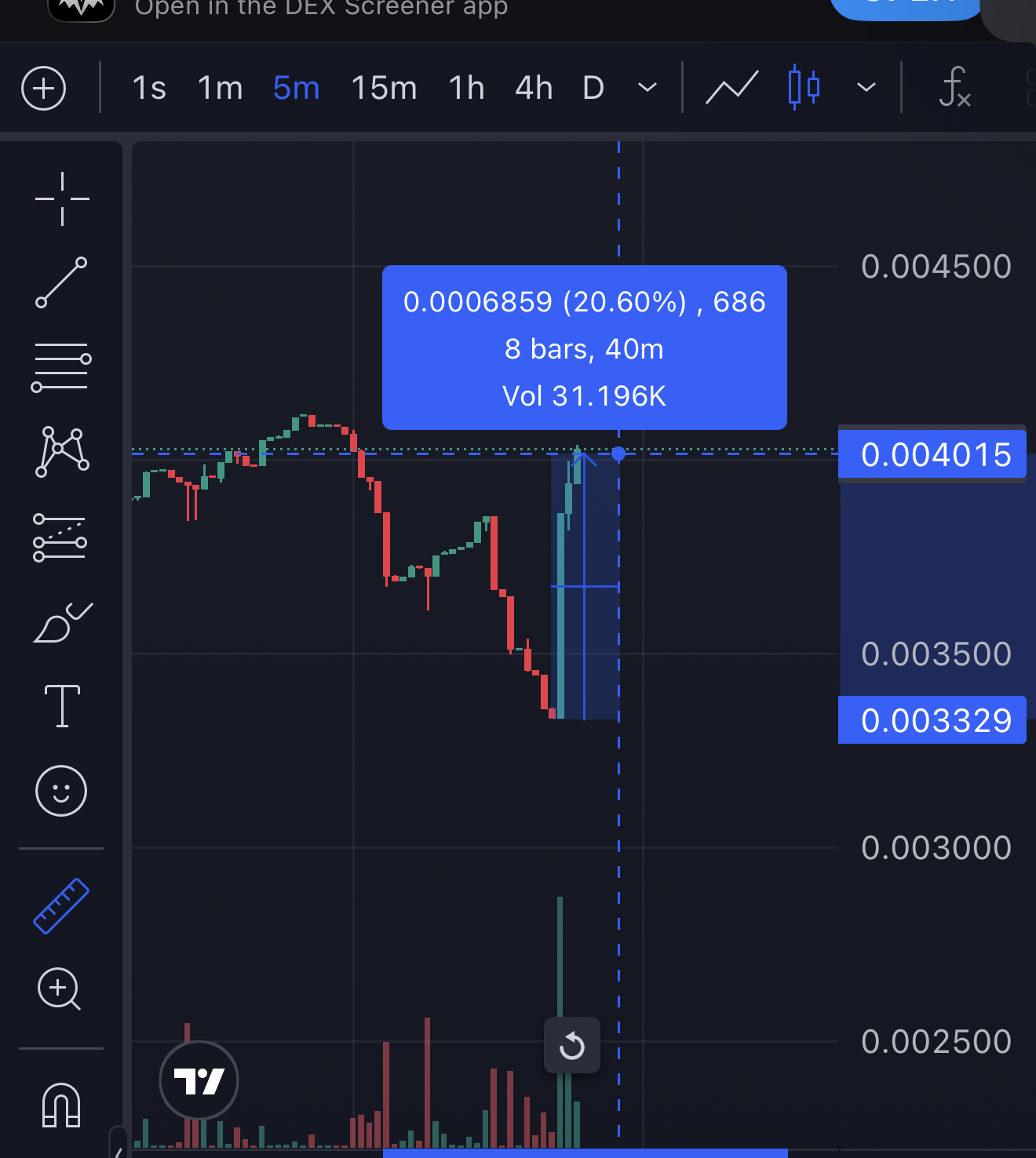Select the candlestick chart style
This screenshot has height=1158, width=1036.
[x=804, y=88]
